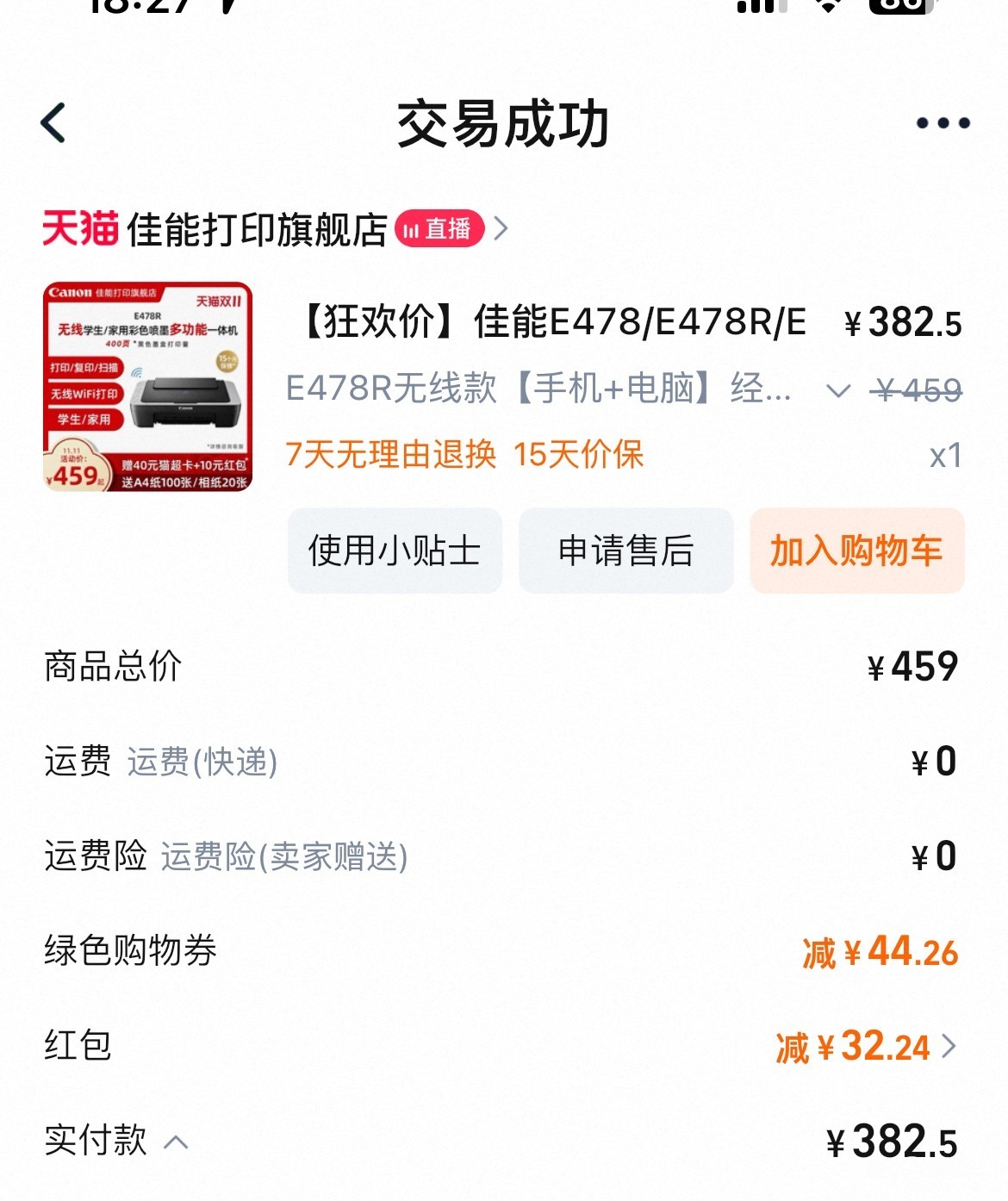Open the three-dot overflow menu

click(x=943, y=123)
